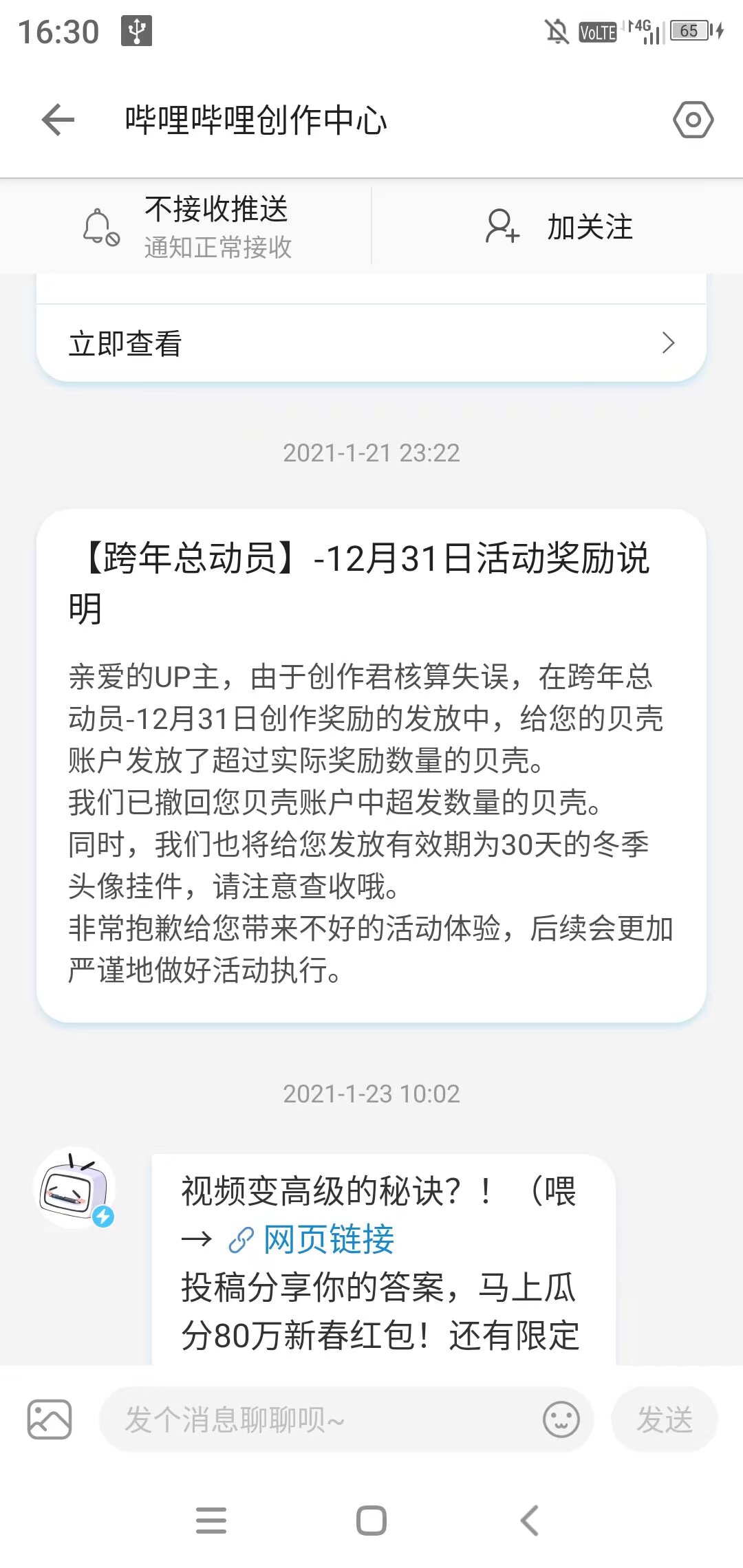Tap the VoLTE indicator in the status bar
The height and width of the screenshot is (1568, 743).
click(x=596, y=31)
